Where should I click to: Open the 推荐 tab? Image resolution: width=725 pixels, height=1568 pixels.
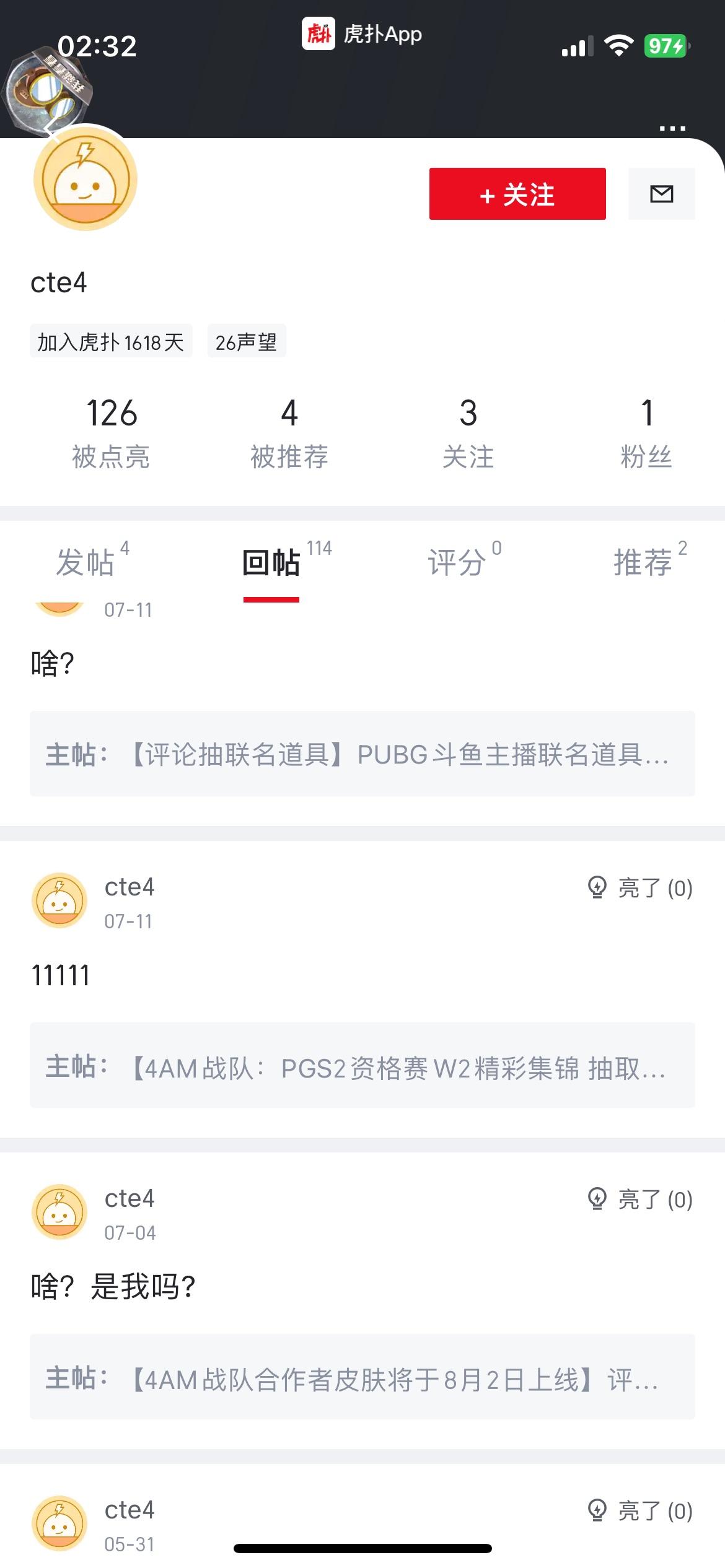click(643, 562)
